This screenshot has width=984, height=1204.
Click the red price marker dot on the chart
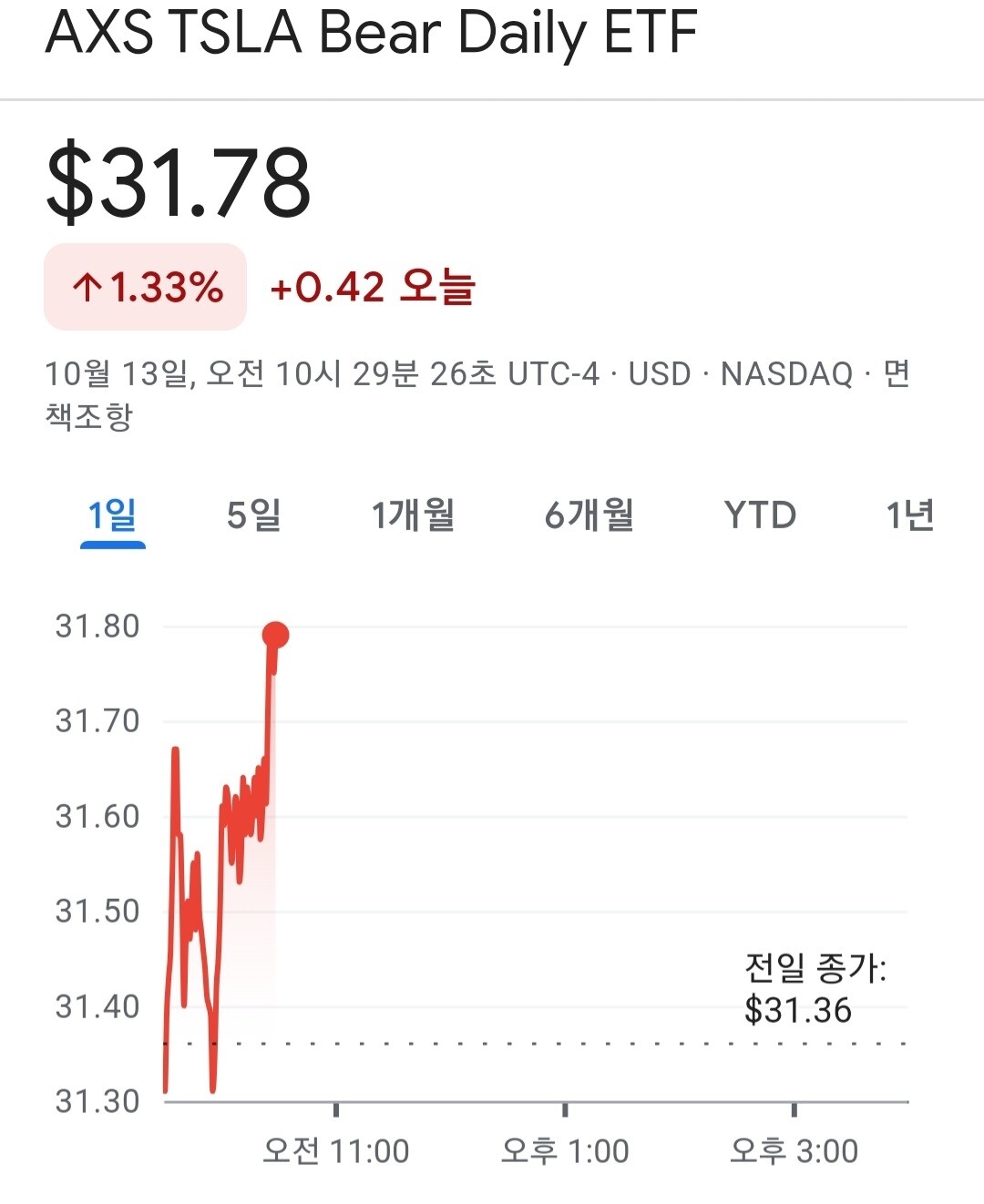[274, 634]
